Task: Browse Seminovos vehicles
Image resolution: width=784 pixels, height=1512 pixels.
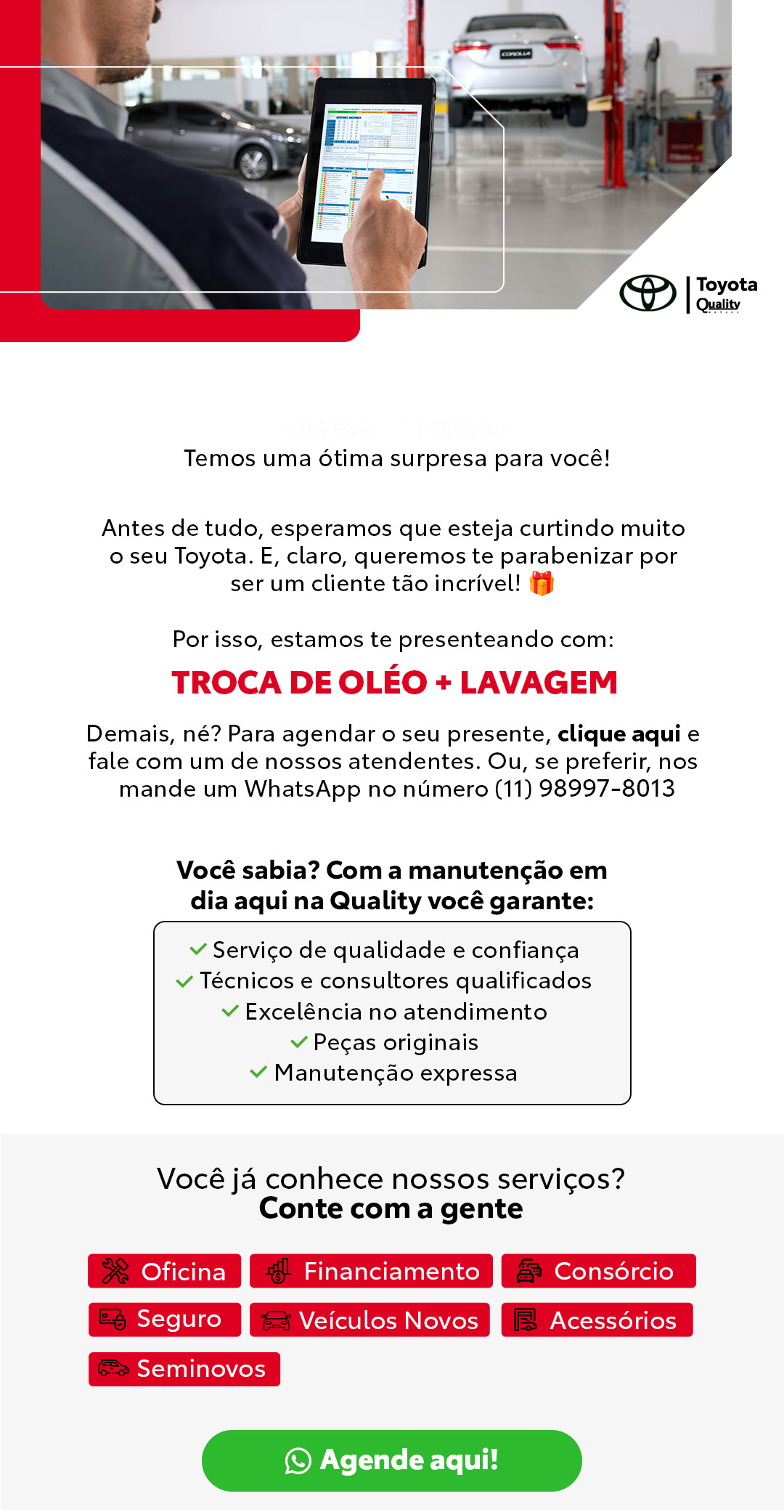Action: point(184,1369)
